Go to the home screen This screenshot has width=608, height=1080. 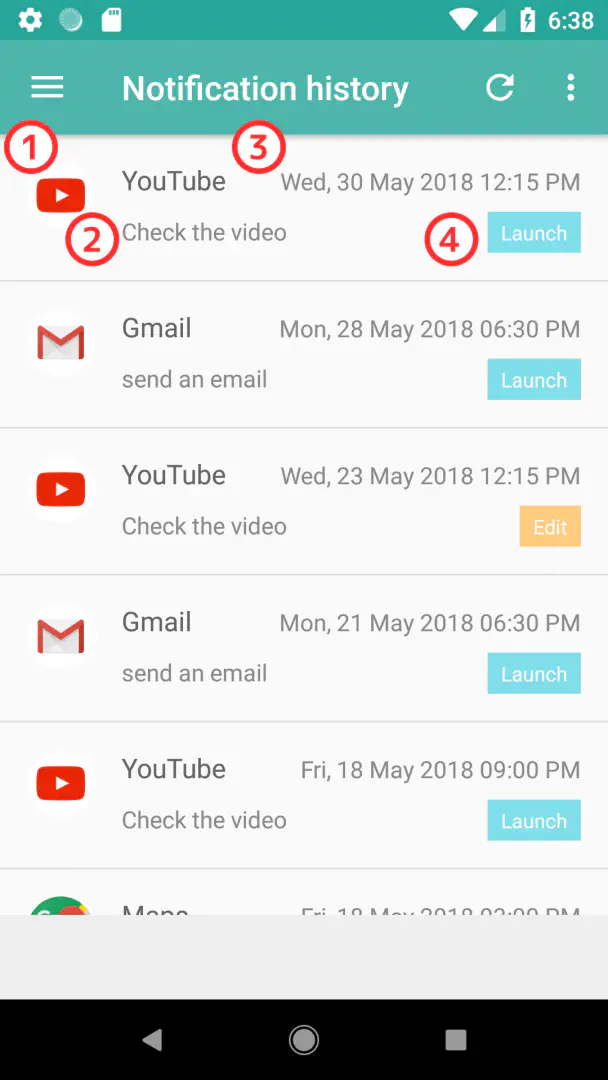click(303, 1040)
